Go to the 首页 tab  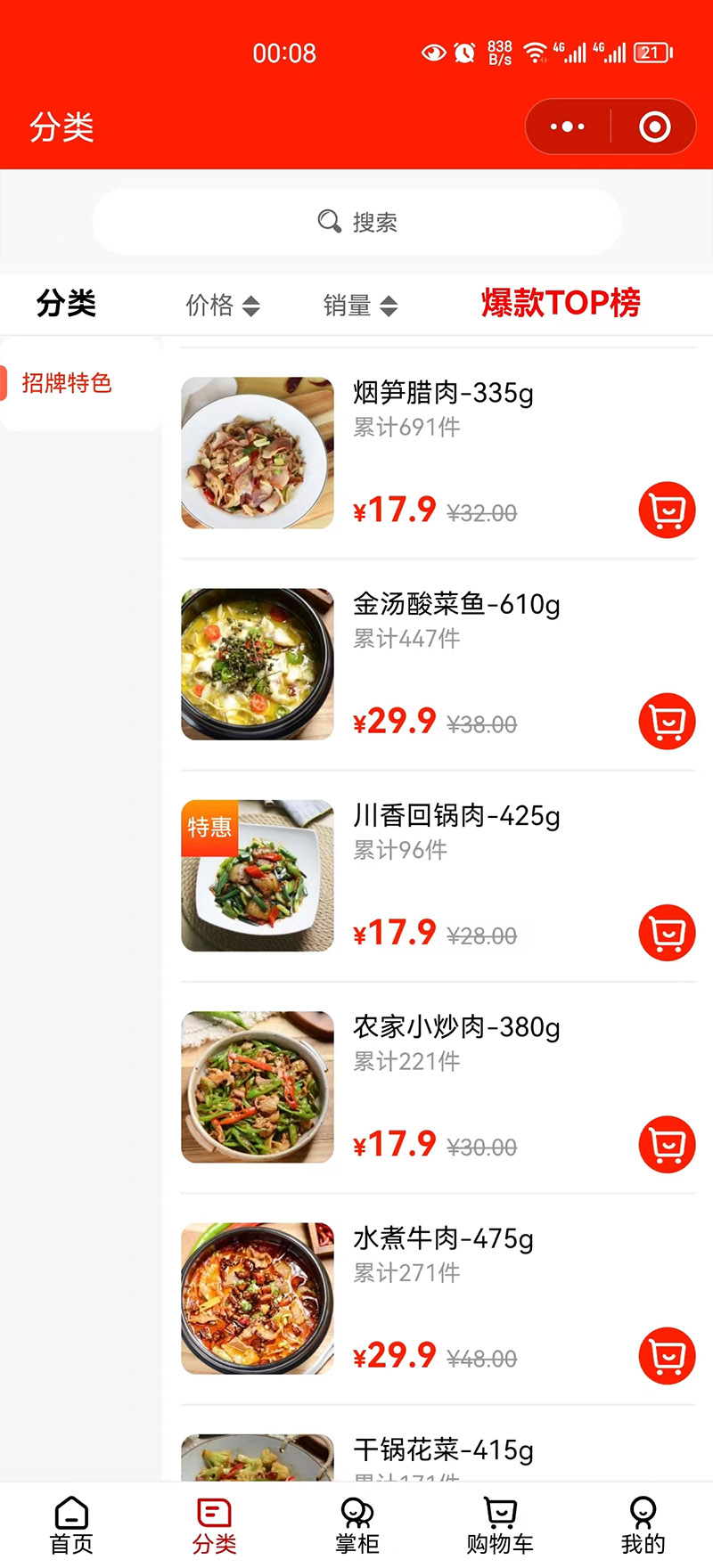tap(71, 1525)
